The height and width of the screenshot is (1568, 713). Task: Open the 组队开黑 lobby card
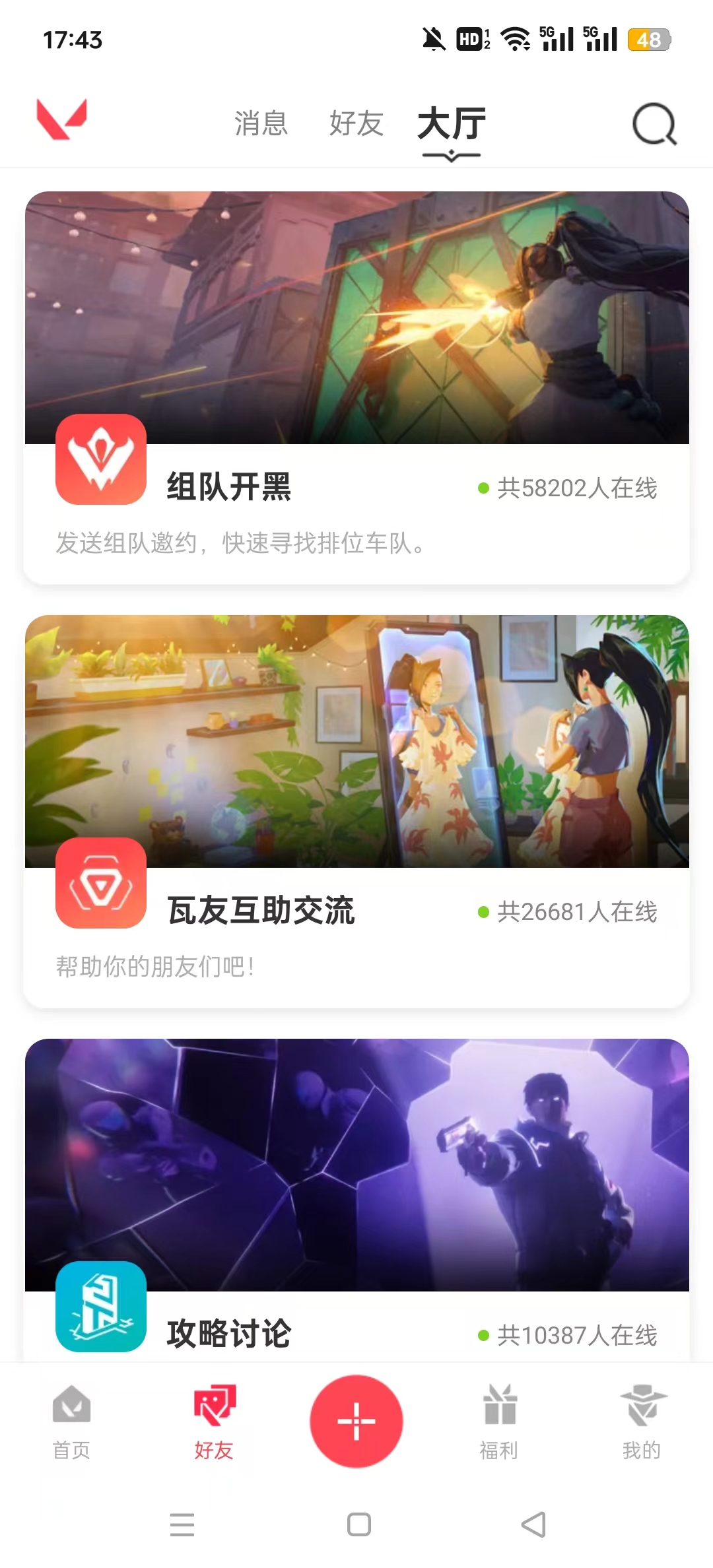click(356, 388)
